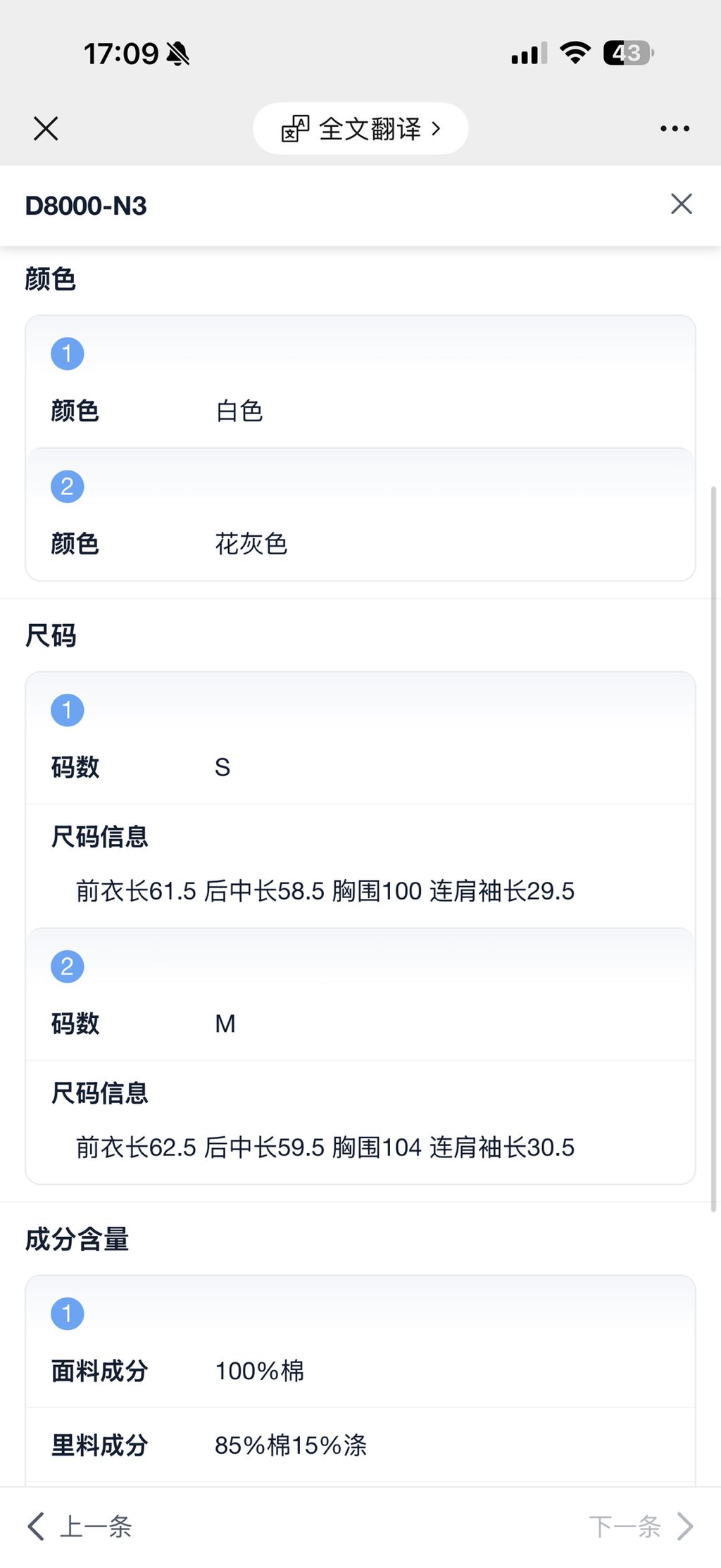Select the number 1 badge under 成分含量

coord(67,1312)
